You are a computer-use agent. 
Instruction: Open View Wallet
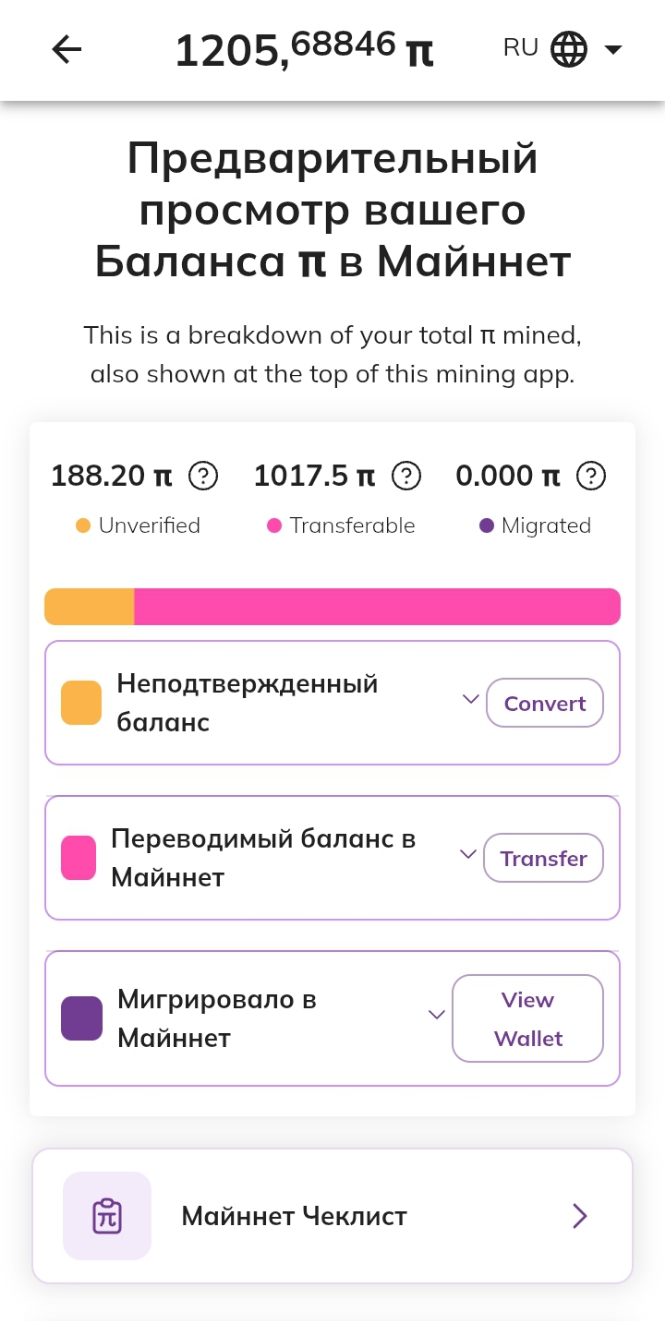click(x=528, y=1018)
